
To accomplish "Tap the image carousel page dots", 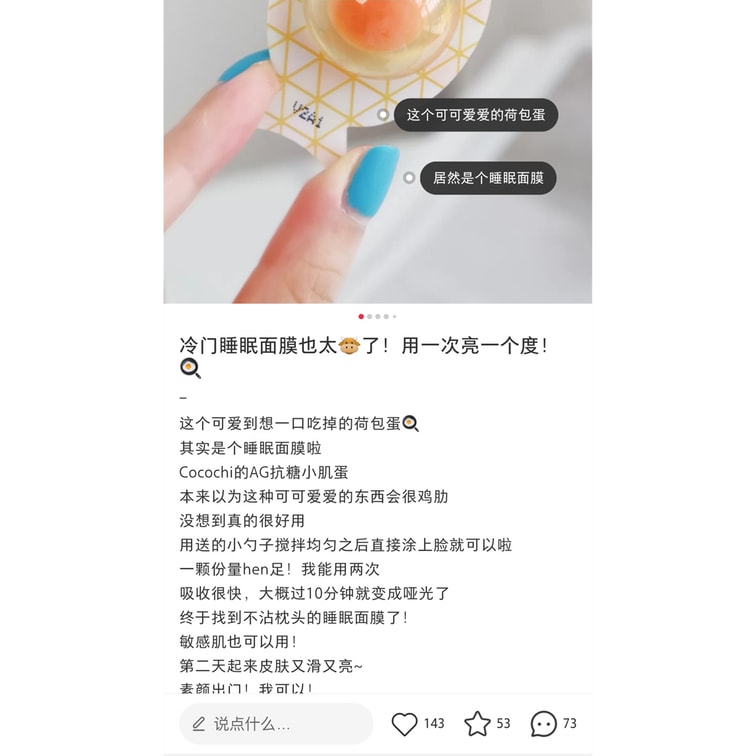I will [x=378, y=316].
